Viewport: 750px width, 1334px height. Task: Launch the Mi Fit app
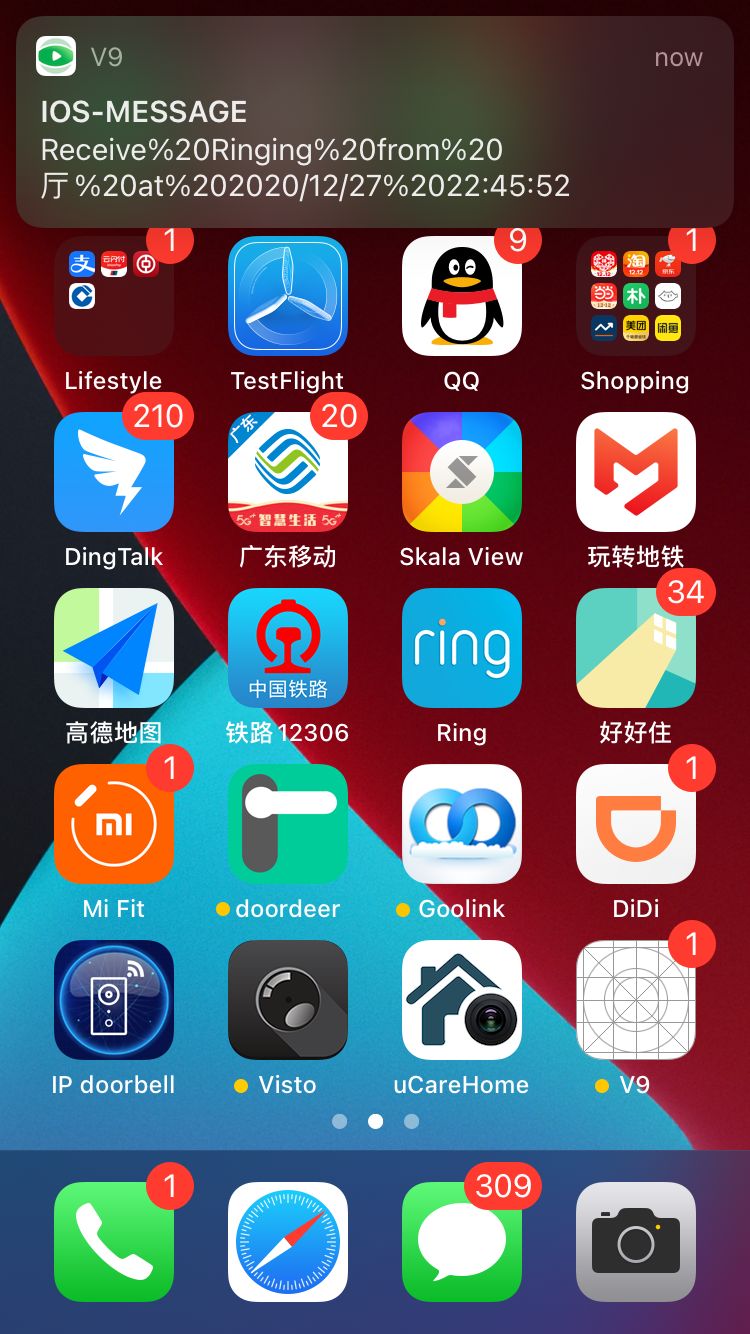[114, 824]
